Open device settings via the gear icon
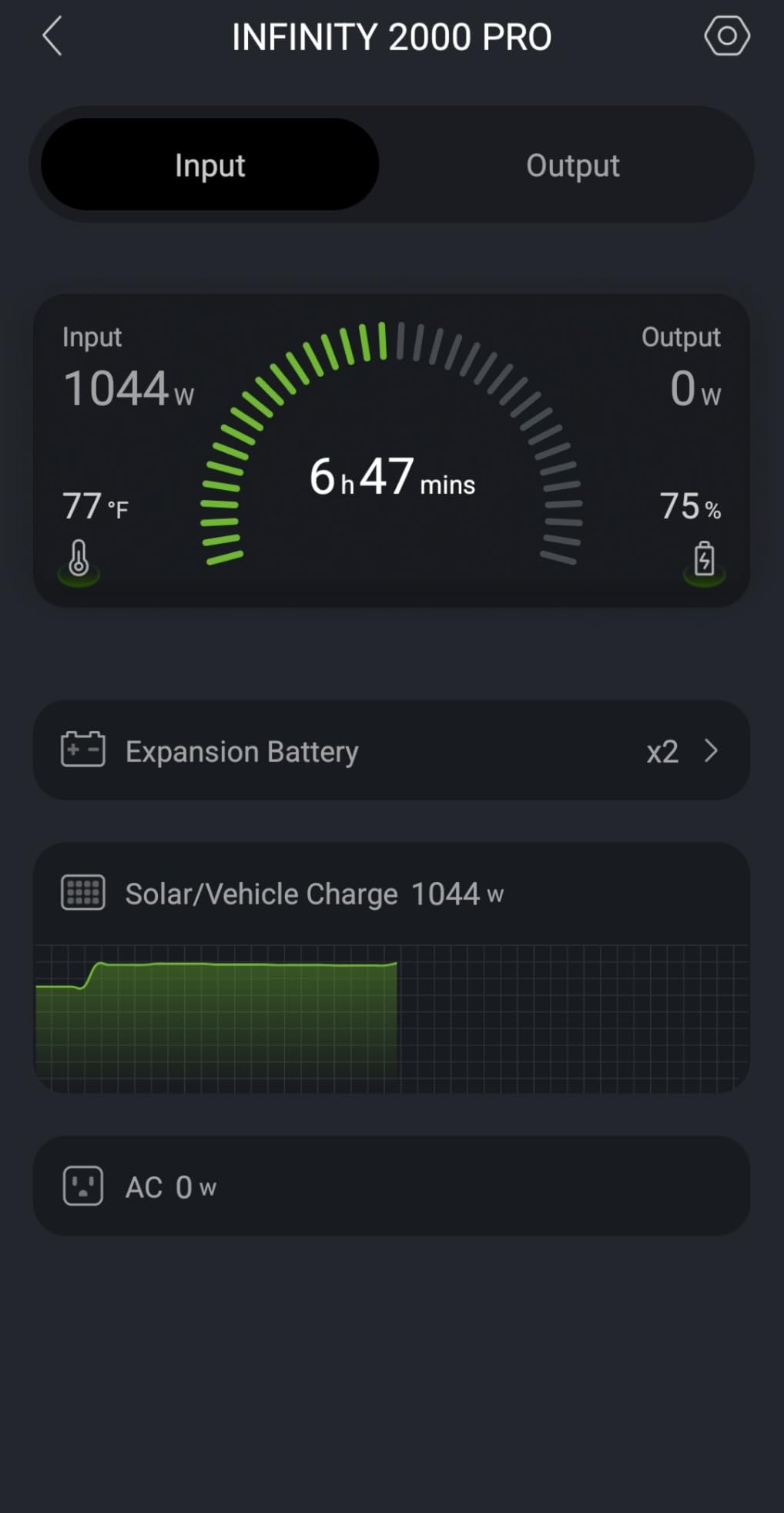Viewport: 784px width, 1513px height. click(x=726, y=35)
